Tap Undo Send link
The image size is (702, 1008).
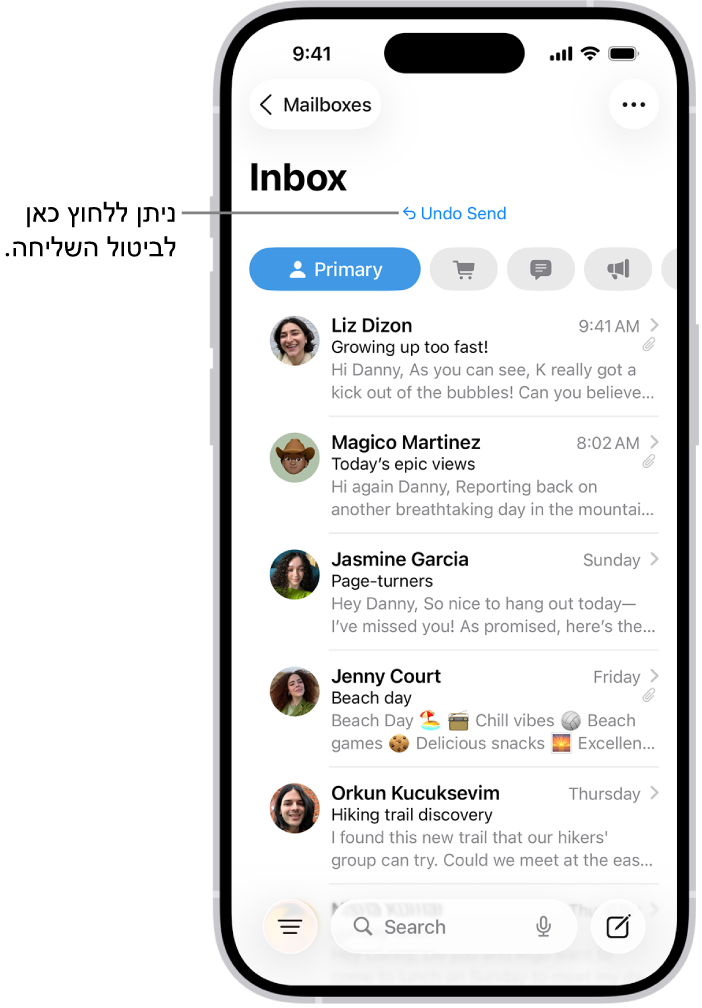pos(455,213)
